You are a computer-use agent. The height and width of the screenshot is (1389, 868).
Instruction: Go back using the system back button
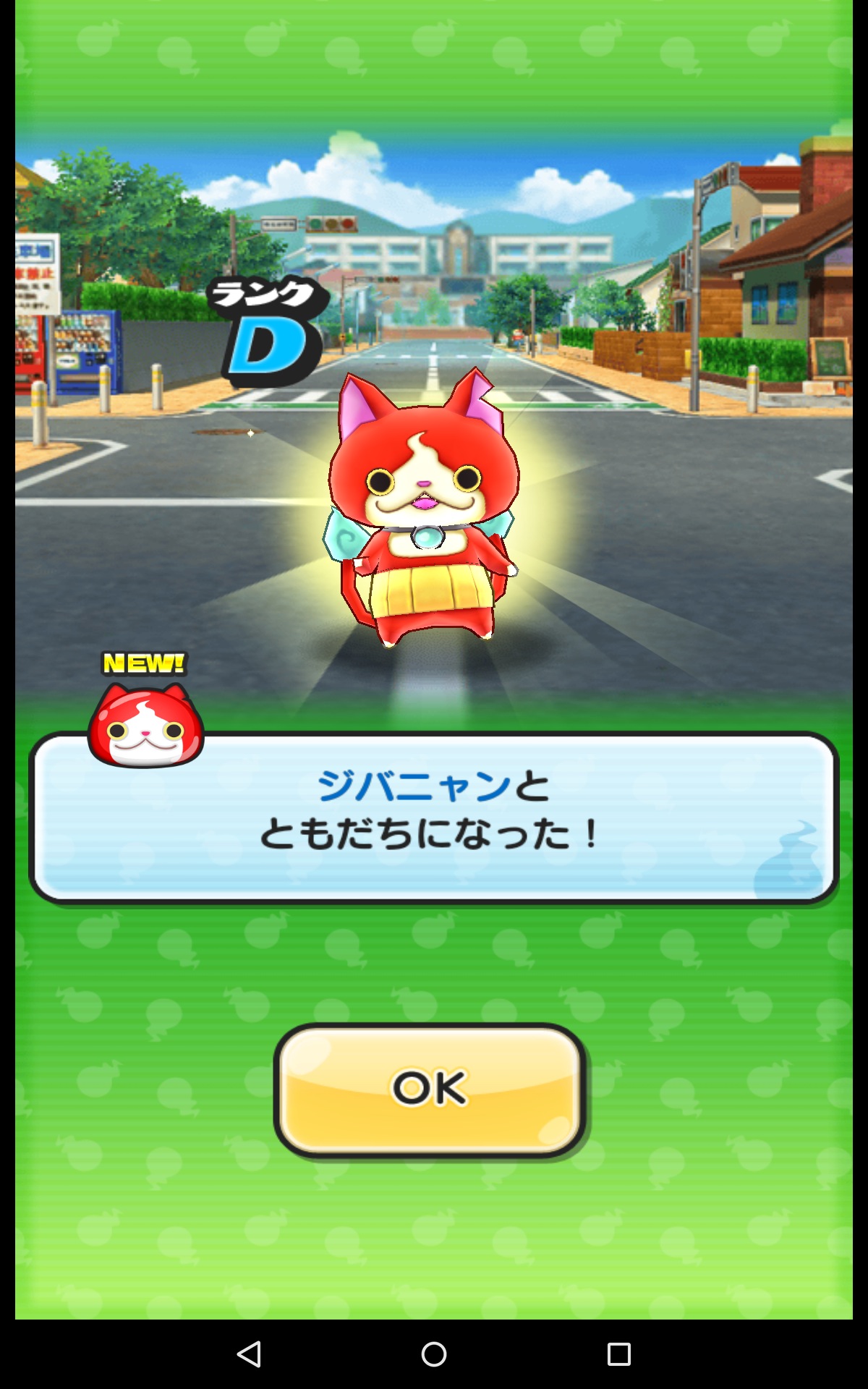(x=249, y=1354)
